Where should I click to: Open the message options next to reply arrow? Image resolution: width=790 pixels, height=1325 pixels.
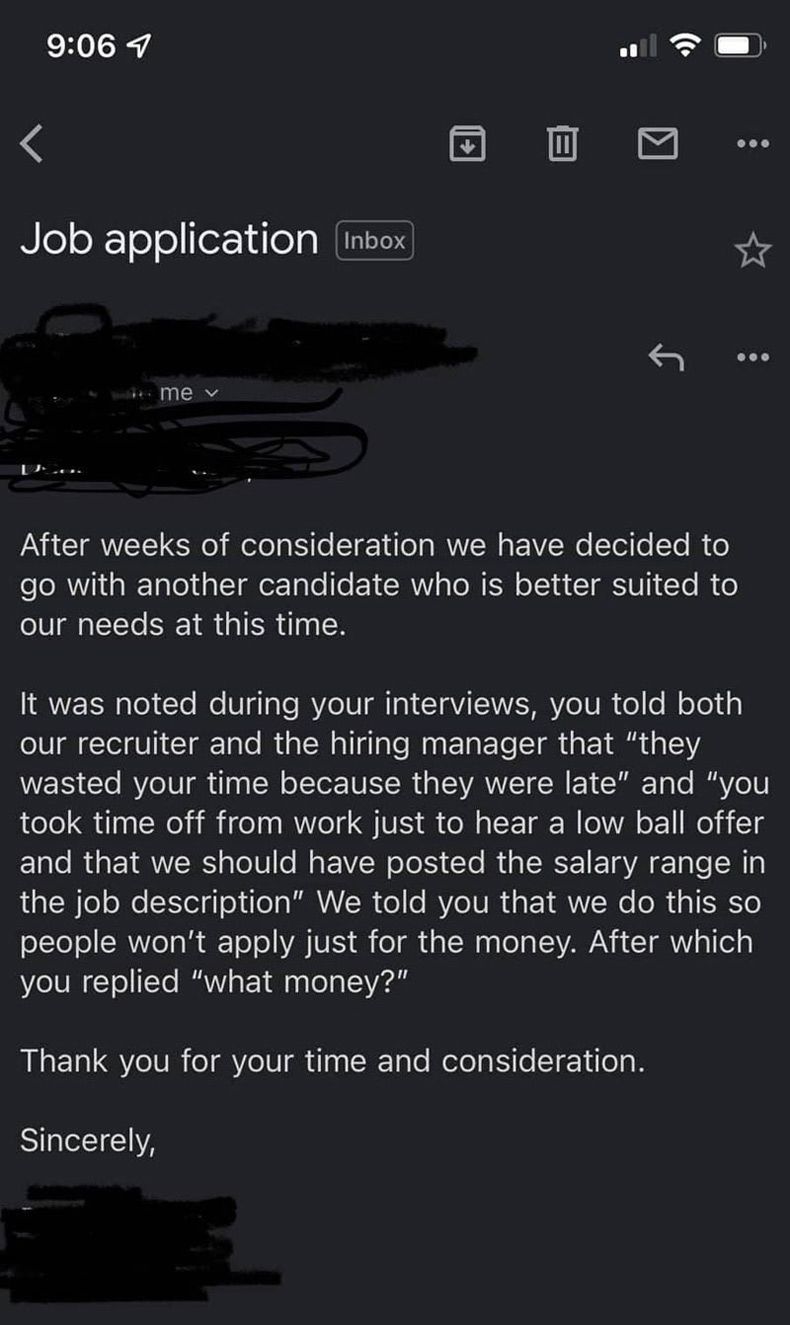tap(752, 355)
